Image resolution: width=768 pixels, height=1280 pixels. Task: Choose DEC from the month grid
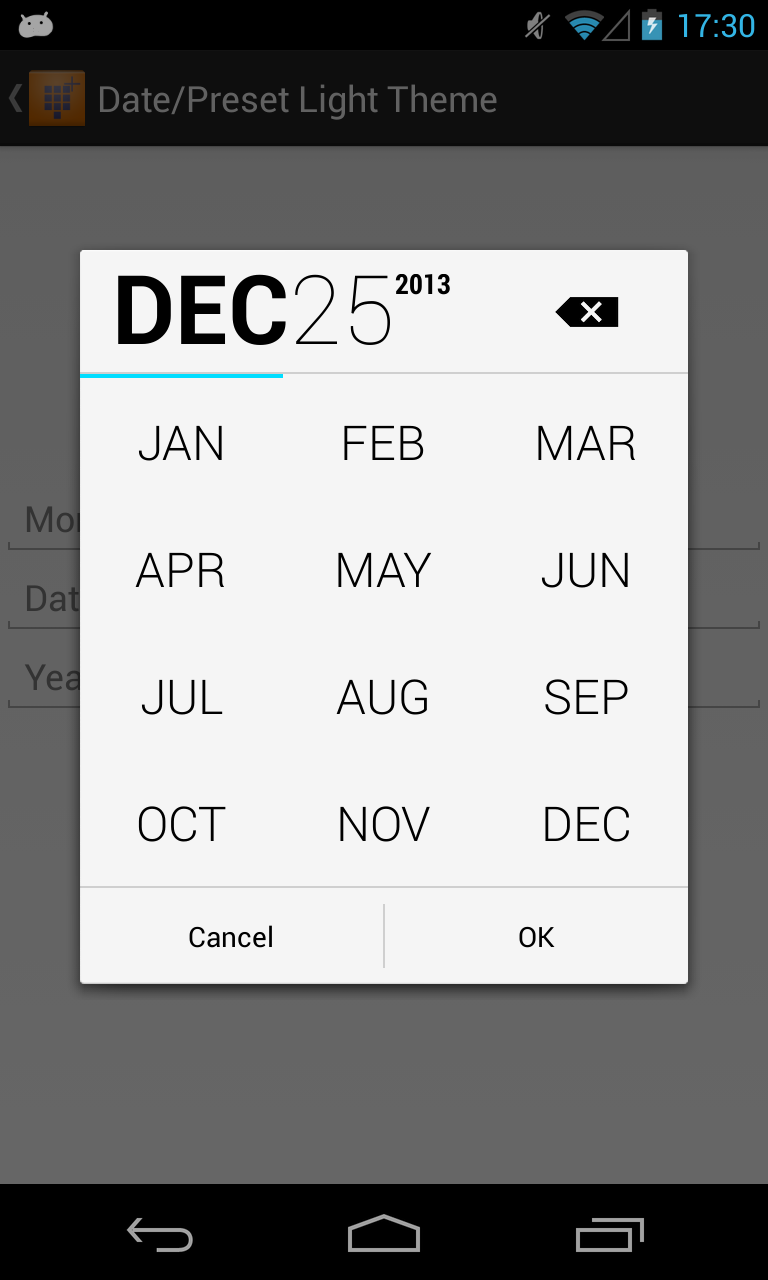[586, 825]
